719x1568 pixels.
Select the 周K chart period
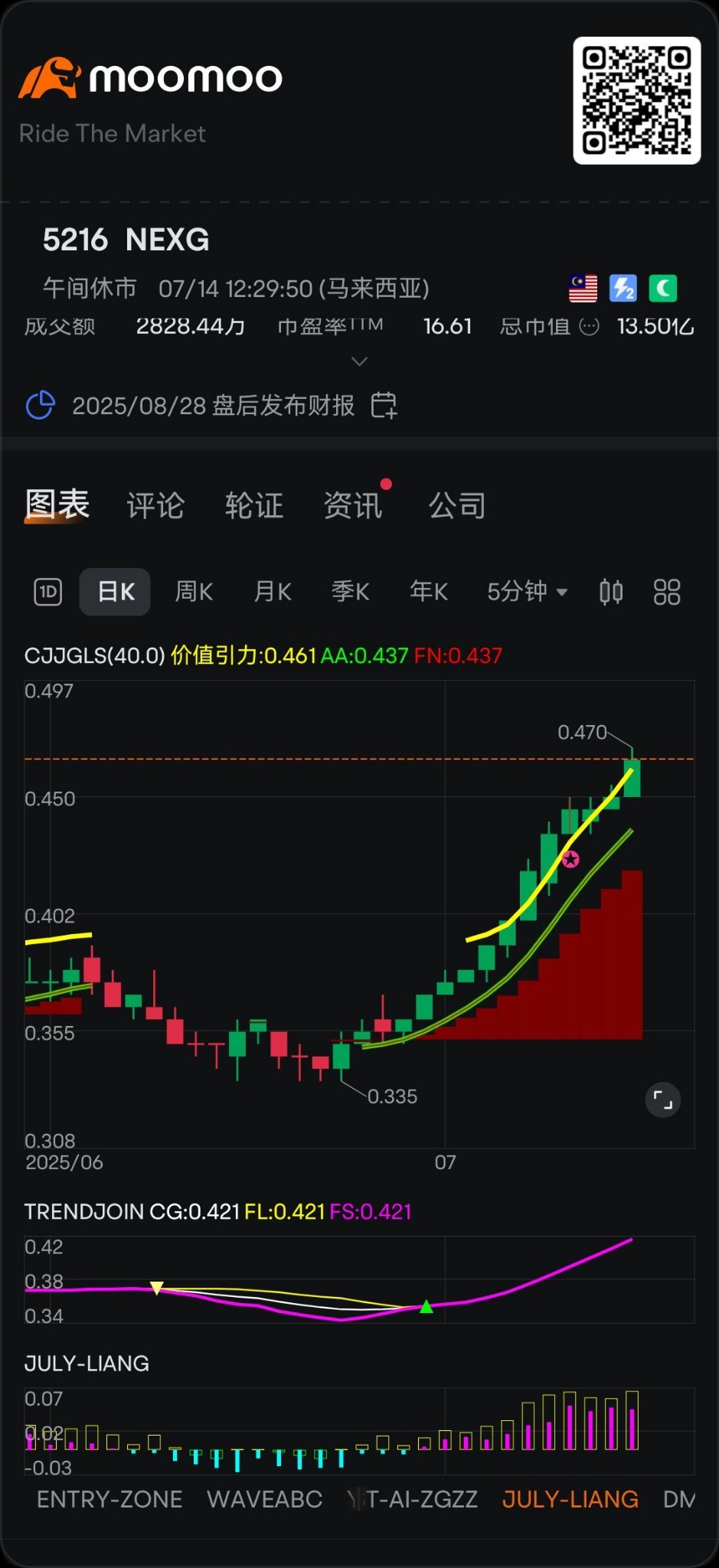pos(194,592)
